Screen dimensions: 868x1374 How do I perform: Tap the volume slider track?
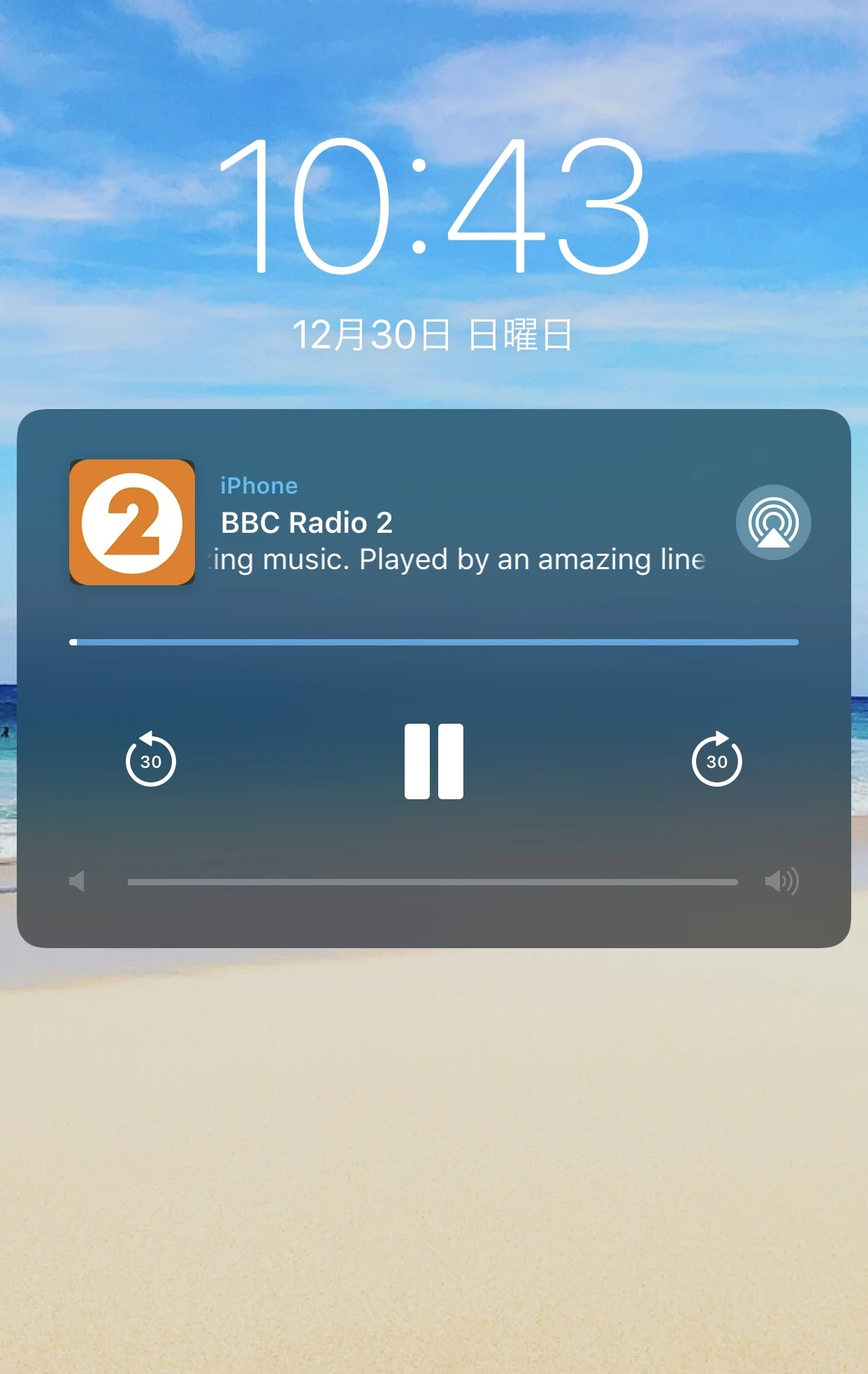(x=432, y=882)
